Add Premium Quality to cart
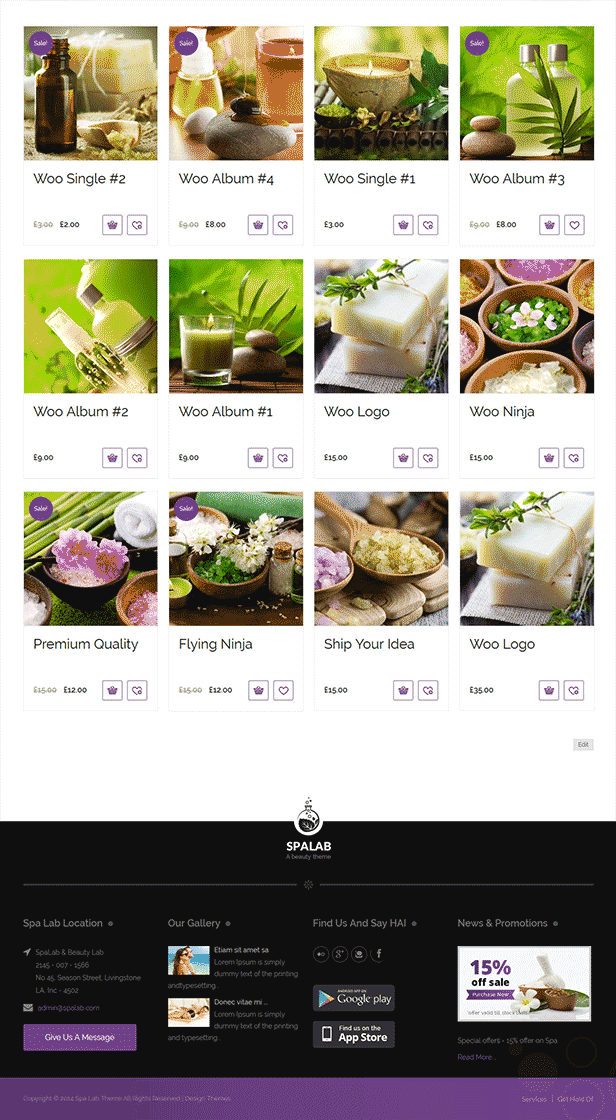The height and width of the screenshot is (1120, 616). 112,690
